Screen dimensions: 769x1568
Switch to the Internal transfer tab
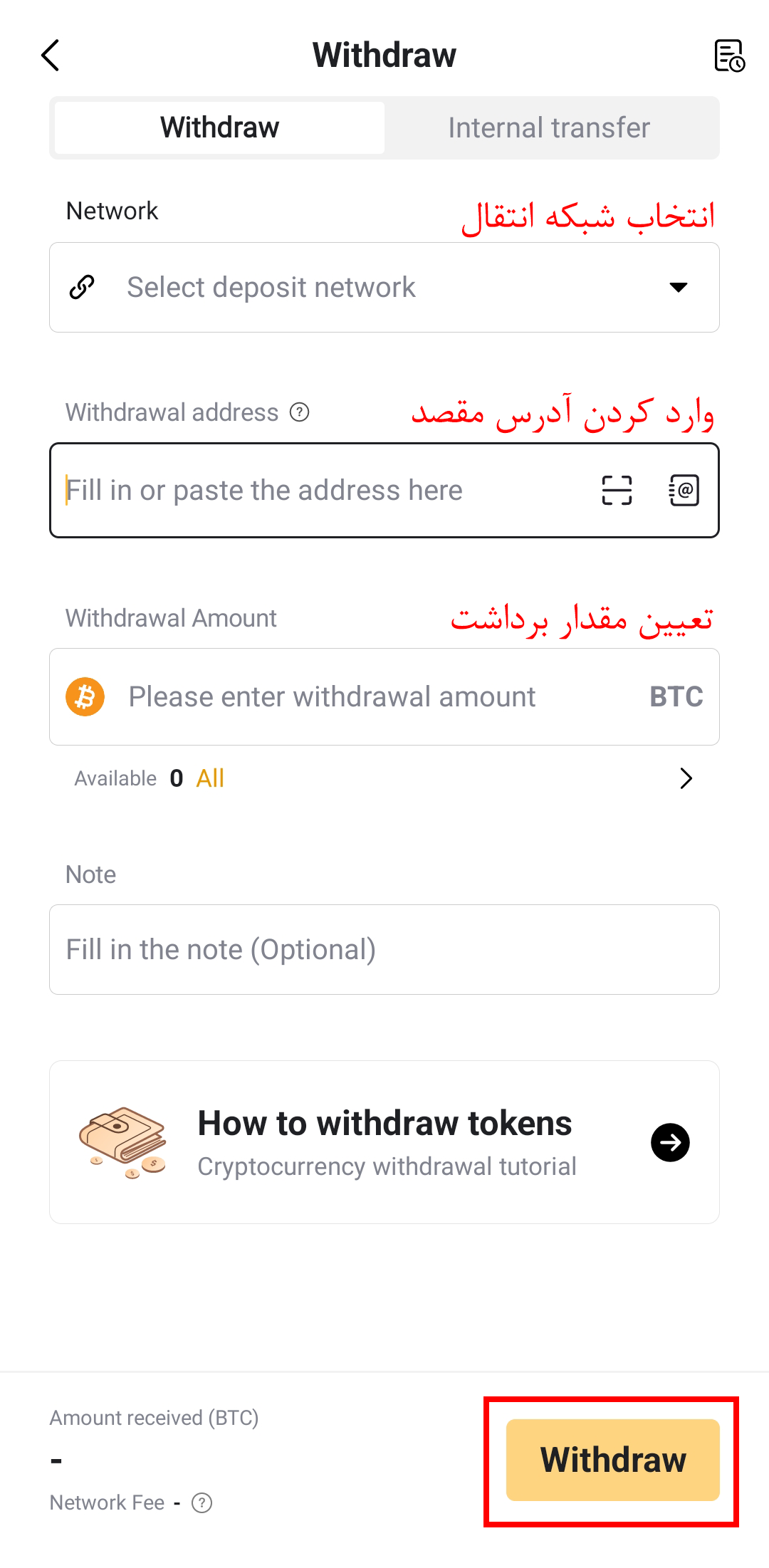(549, 128)
